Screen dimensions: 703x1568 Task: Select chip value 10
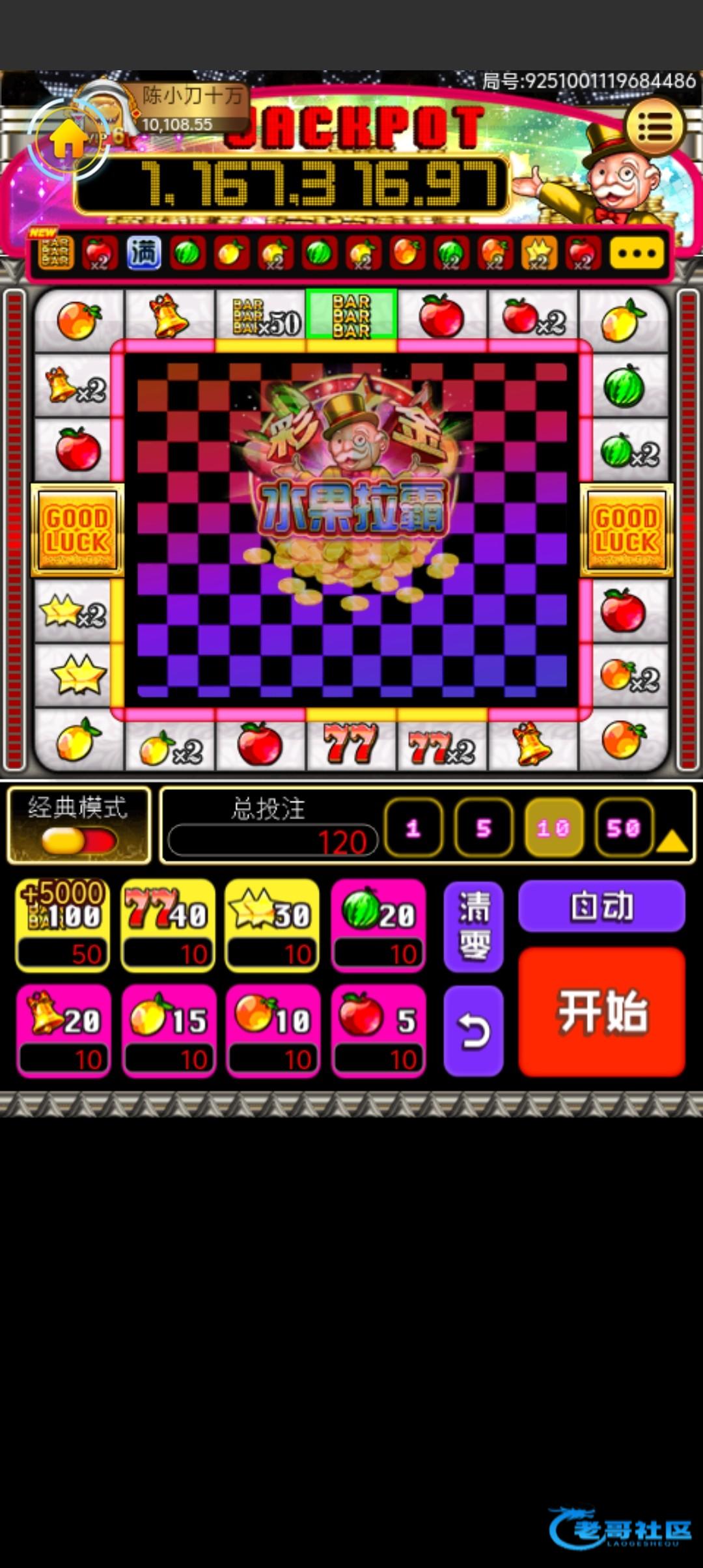click(554, 828)
